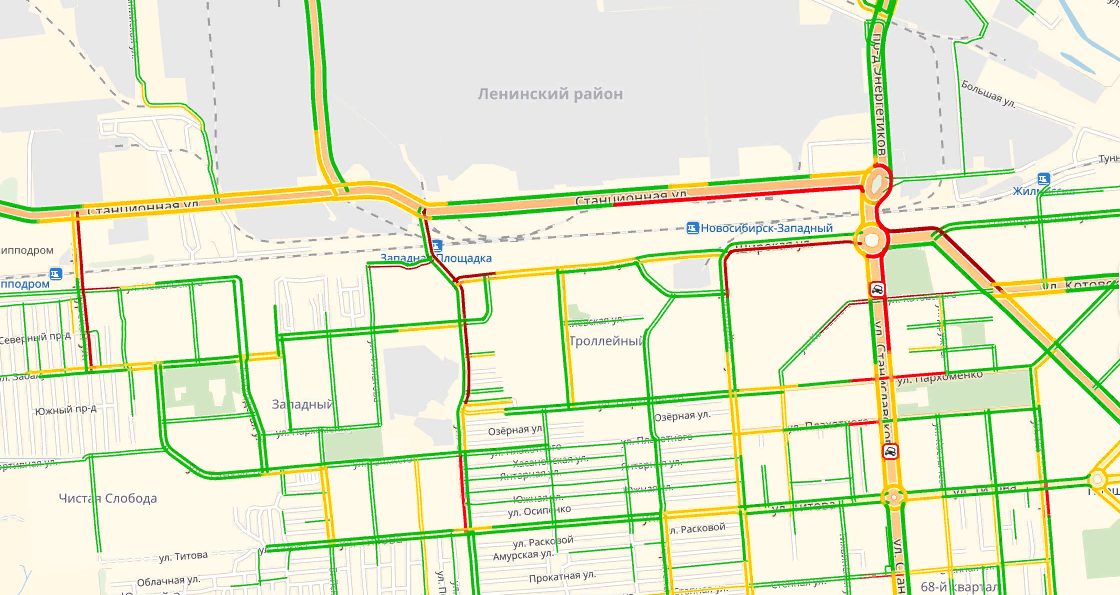Select the Западная Площадка station marker
Screen dimensions: 1120x595
tap(436, 245)
